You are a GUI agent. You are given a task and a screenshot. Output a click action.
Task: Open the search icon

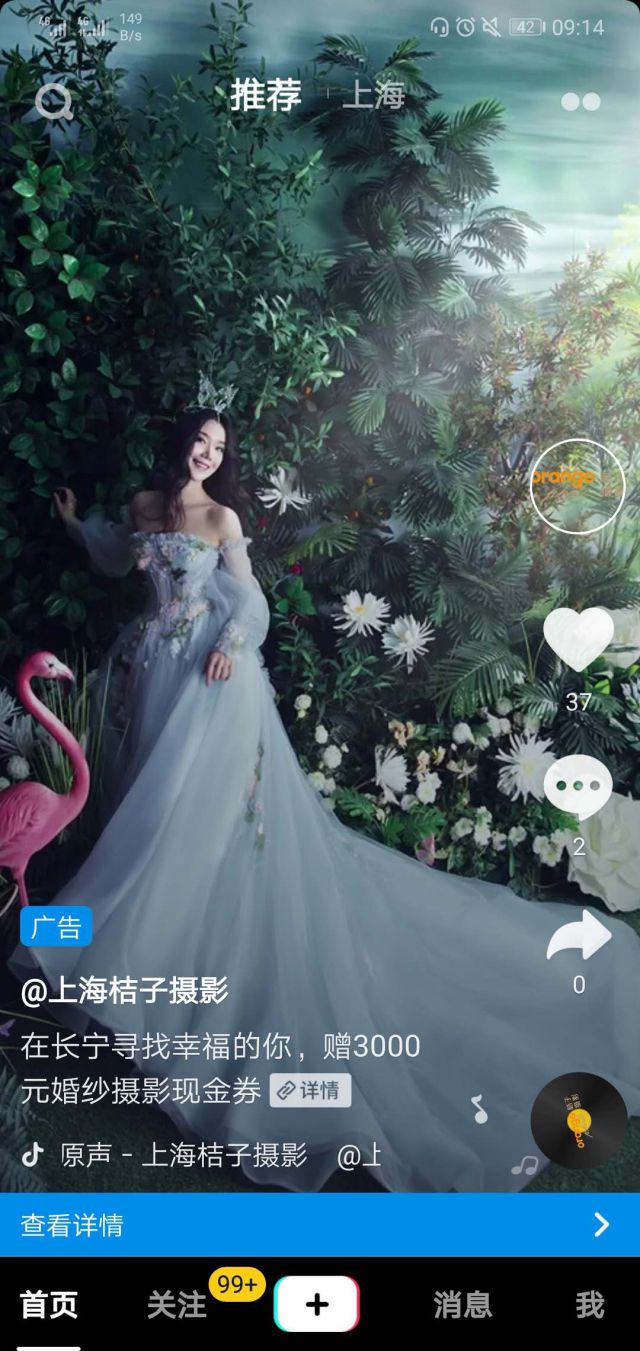coord(54,100)
